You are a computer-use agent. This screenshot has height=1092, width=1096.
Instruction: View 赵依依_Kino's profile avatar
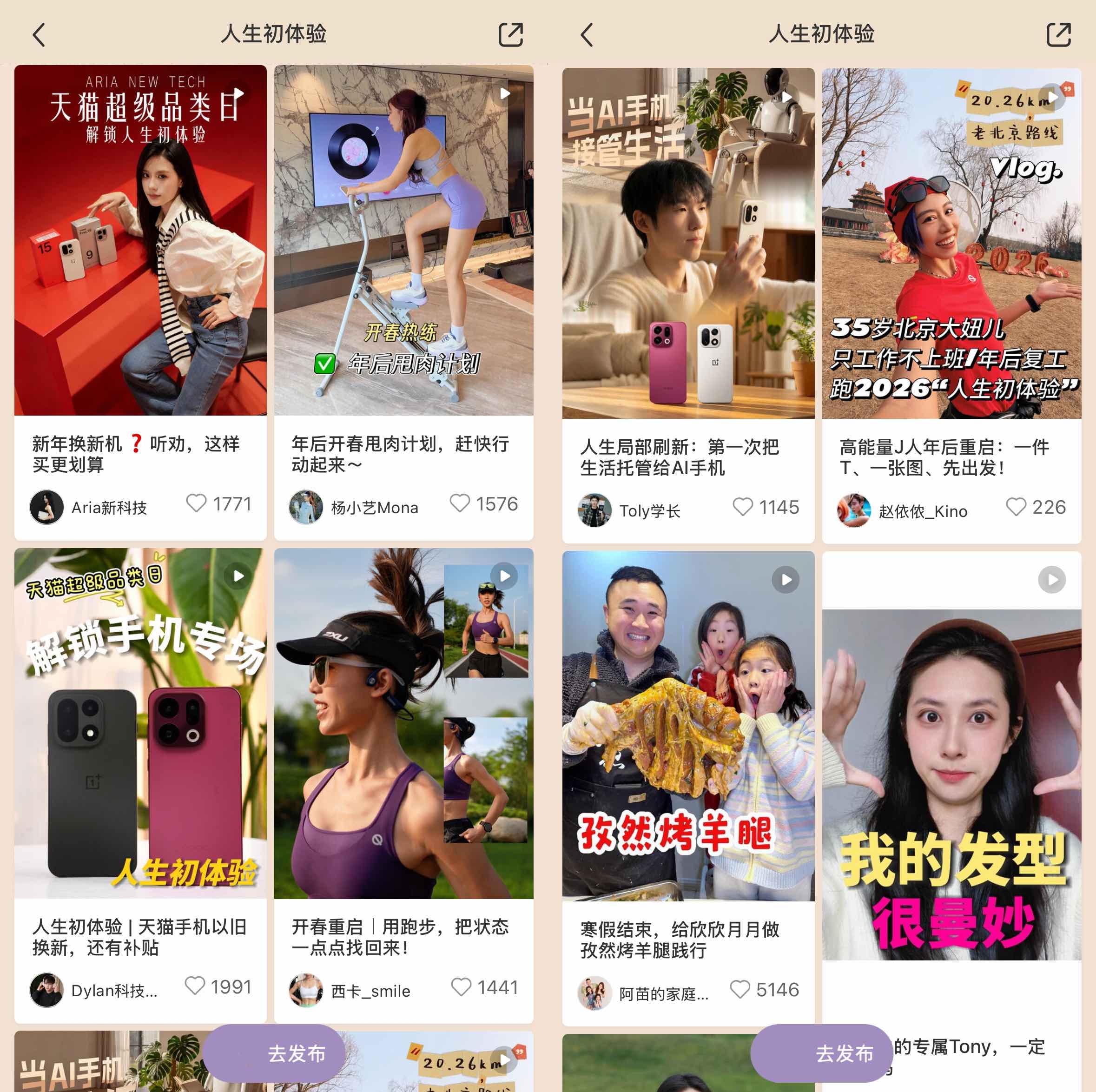(x=853, y=510)
